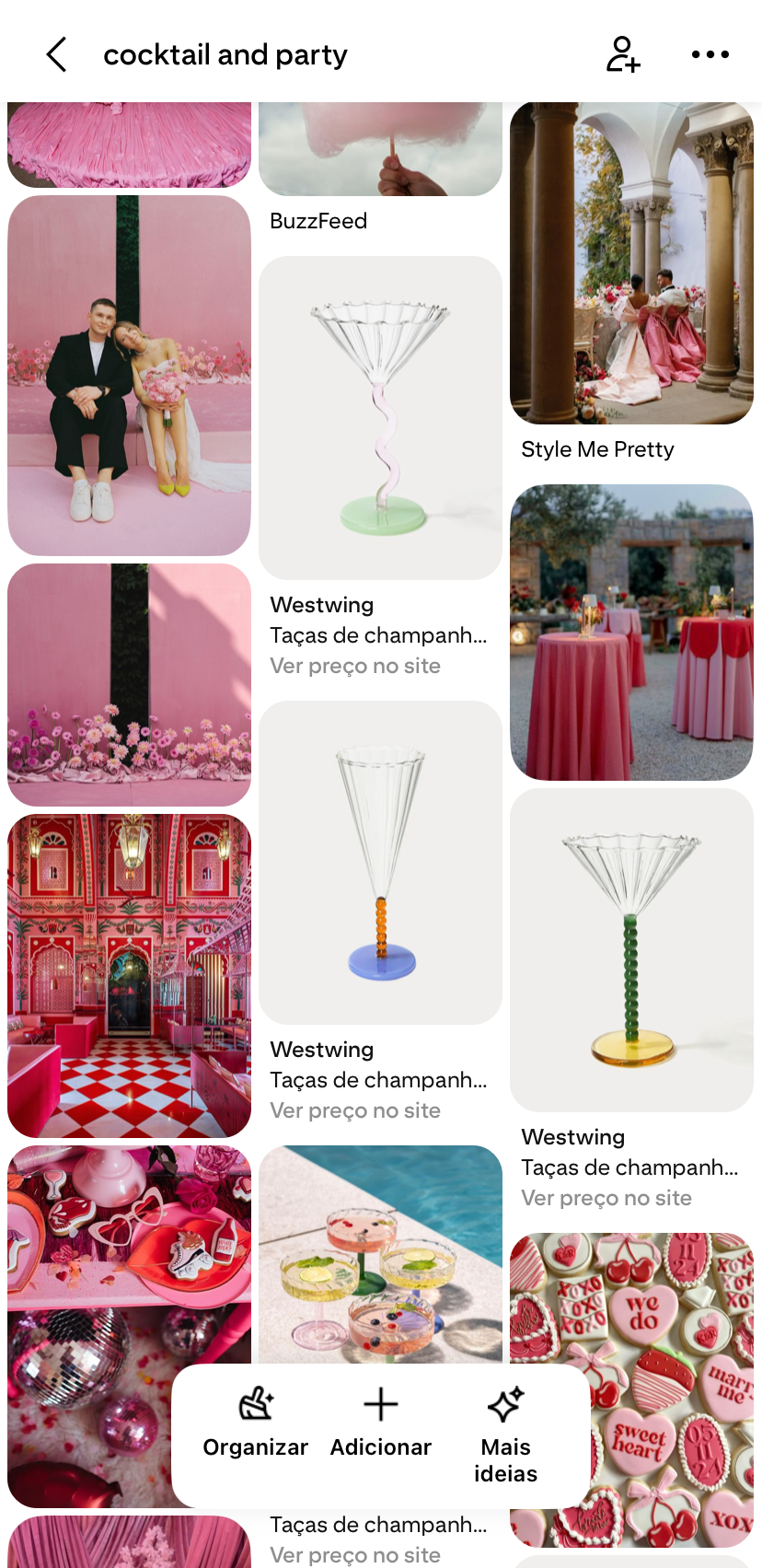Open the glass with green stem and yellow base

(631, 949)
